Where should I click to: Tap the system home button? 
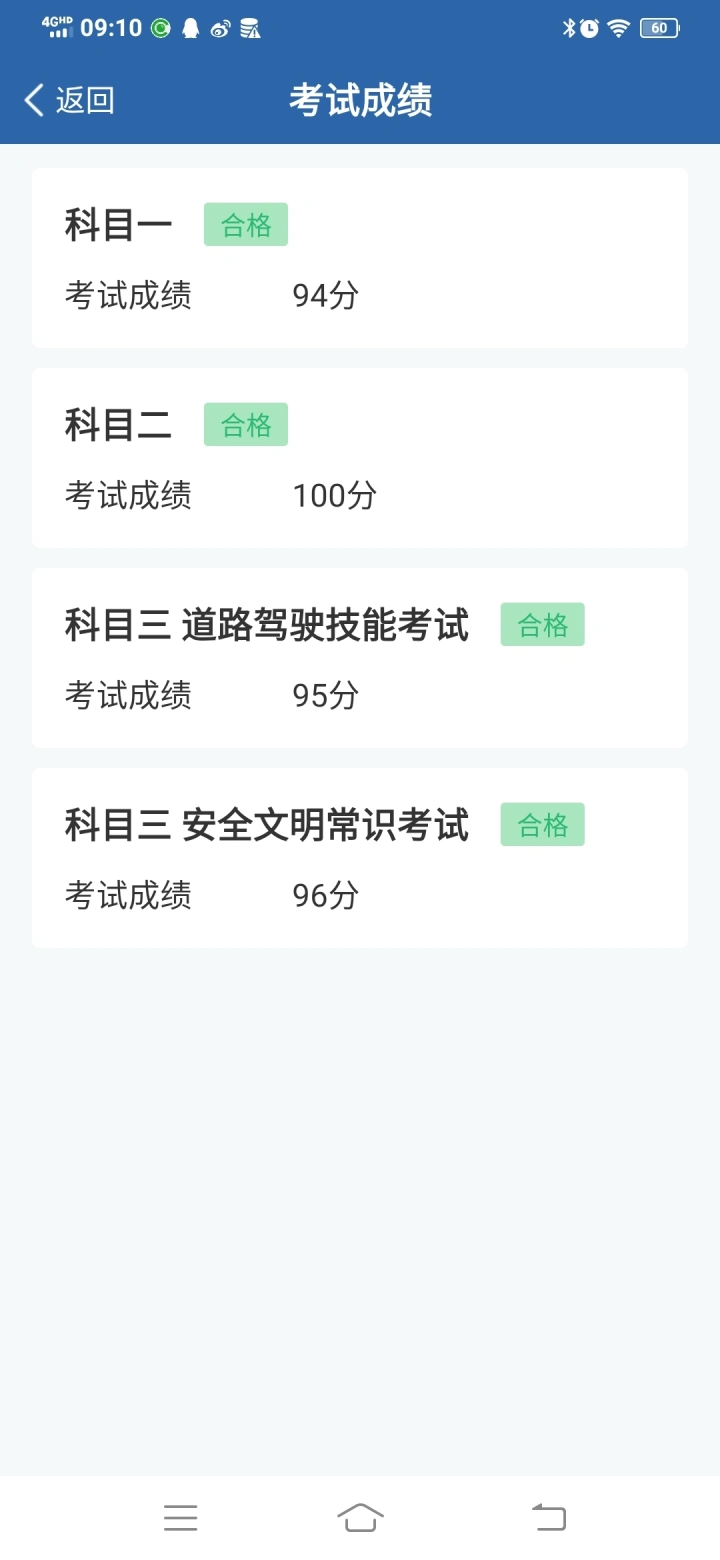pos(360,1517)
